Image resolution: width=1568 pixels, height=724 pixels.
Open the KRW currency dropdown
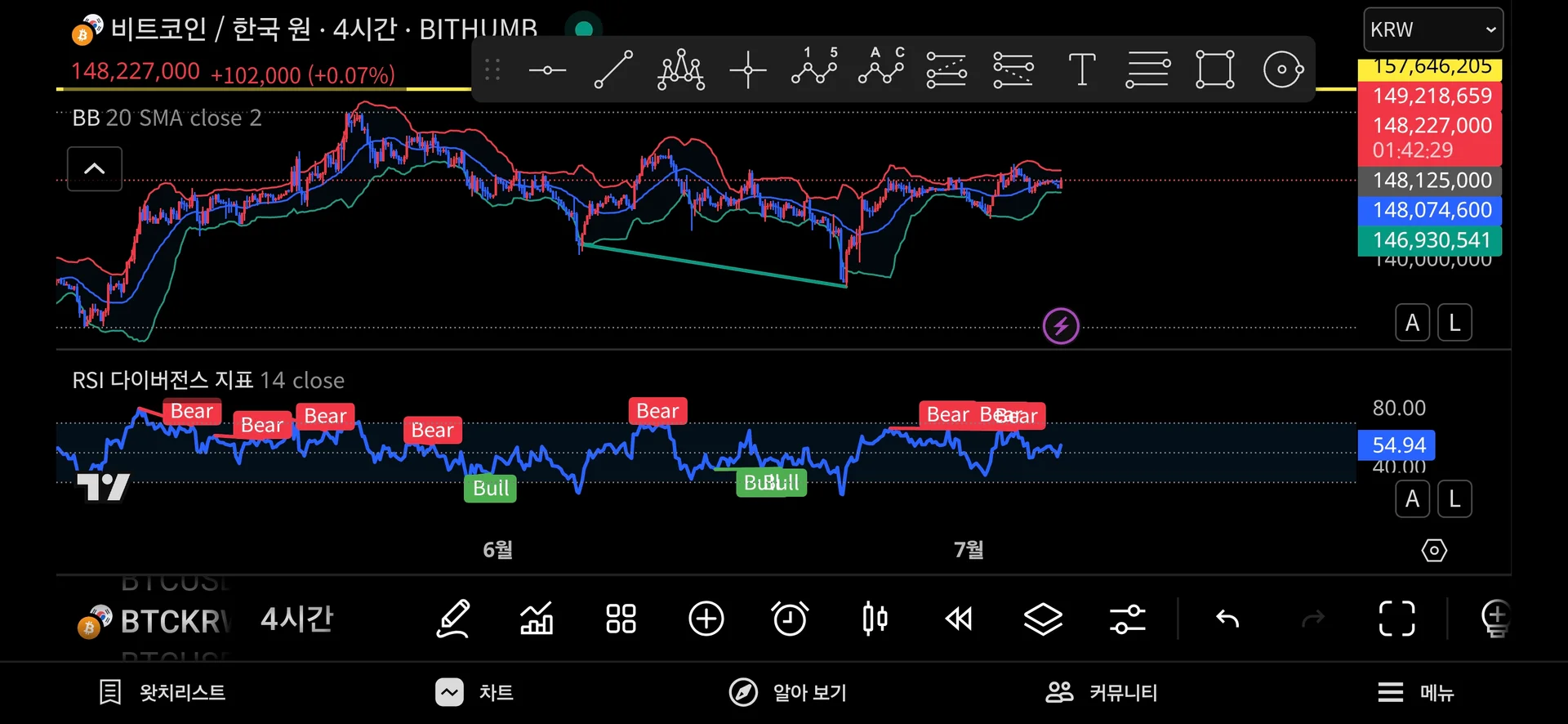[x=1432, y=30]
